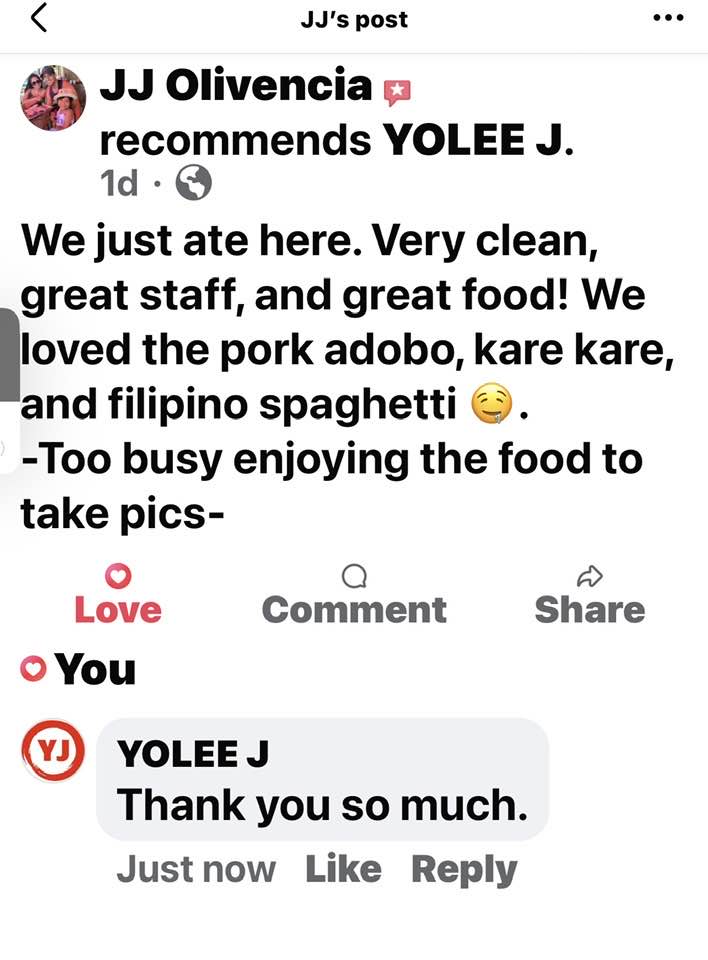The height and width of the screenshot is (960, 708).
Task: Like the 'Thank you so much' comment
Action: [x=343, y=869]
